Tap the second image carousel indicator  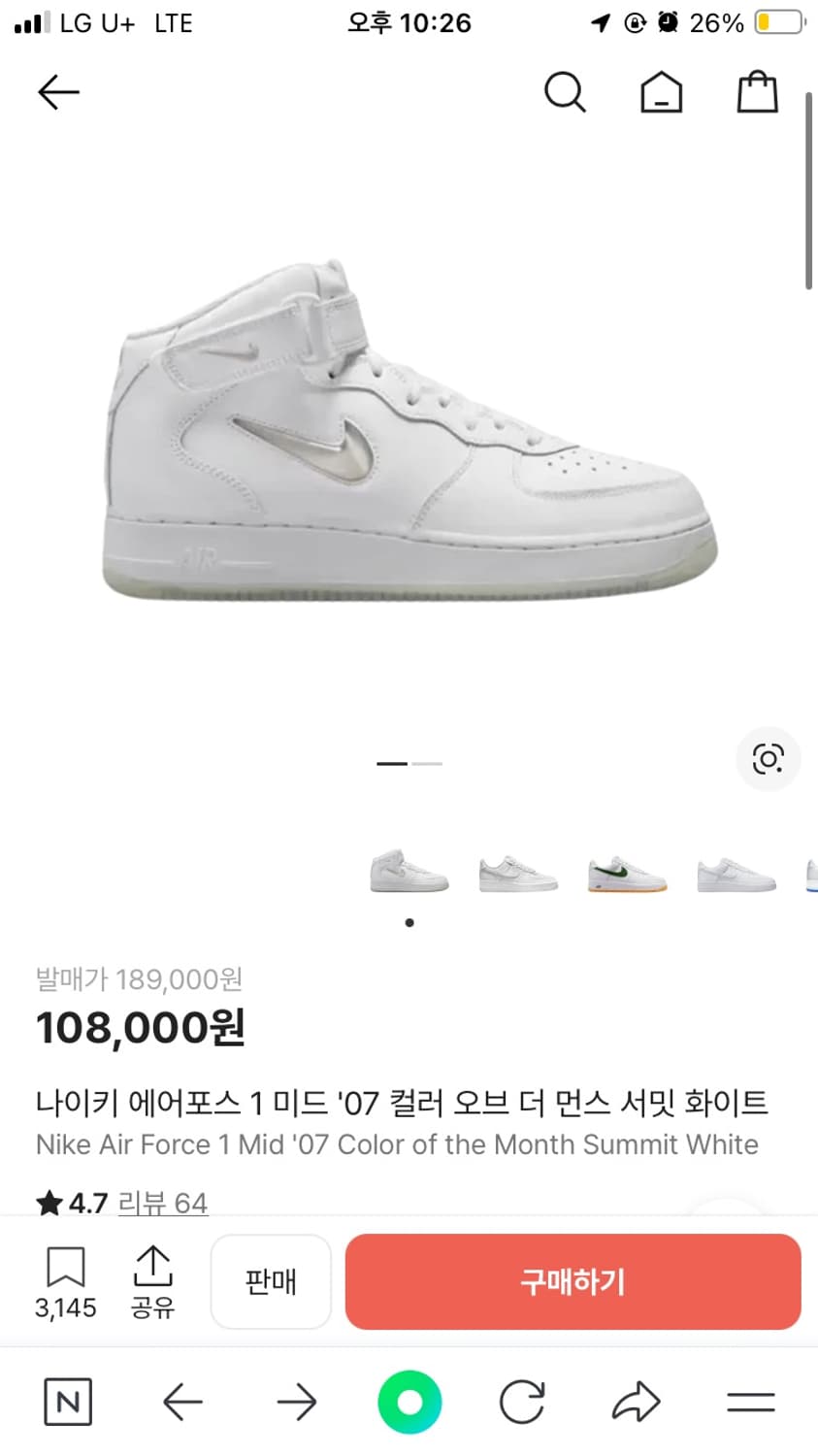pos(428,763)
